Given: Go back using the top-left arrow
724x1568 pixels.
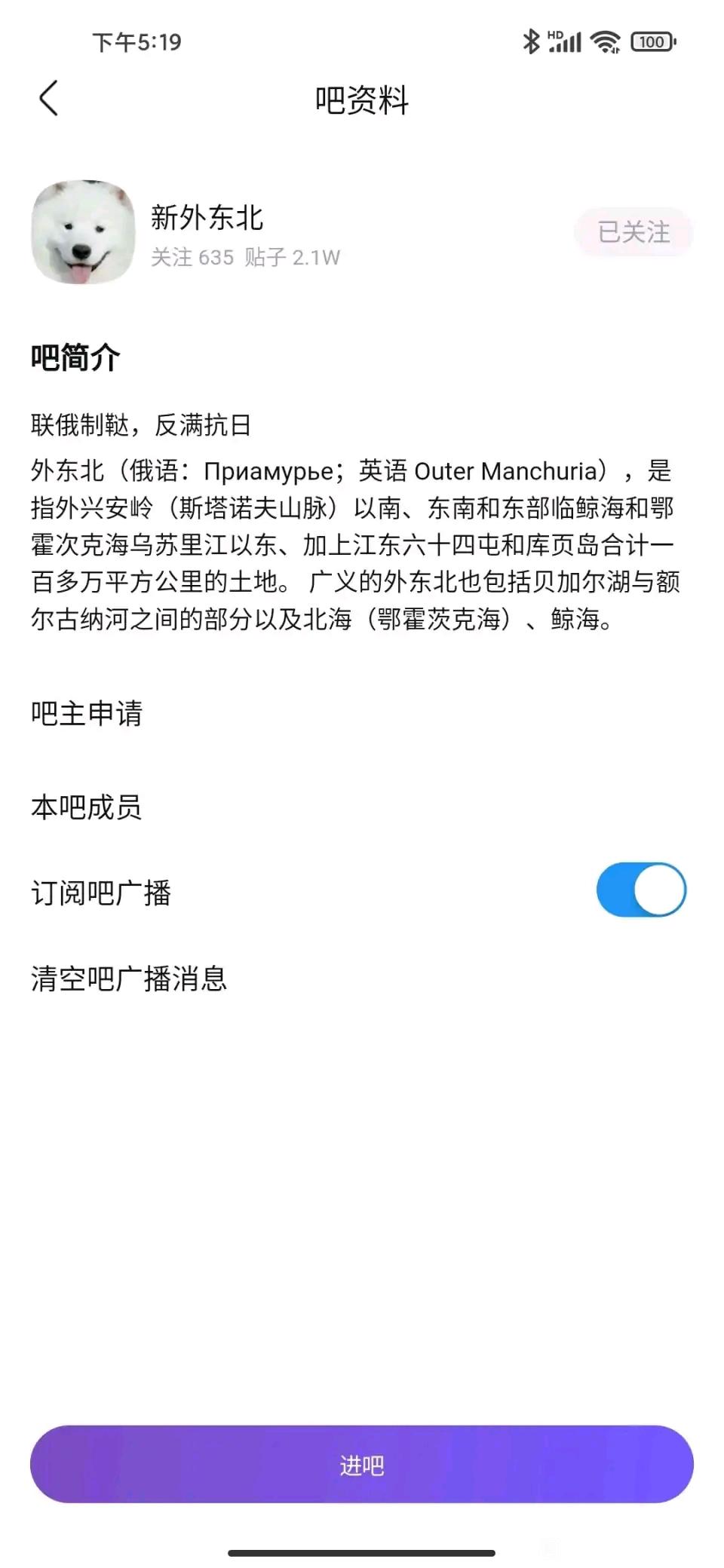Looking at the screenshot, I should pyautogui.click(x=48, y=99).
